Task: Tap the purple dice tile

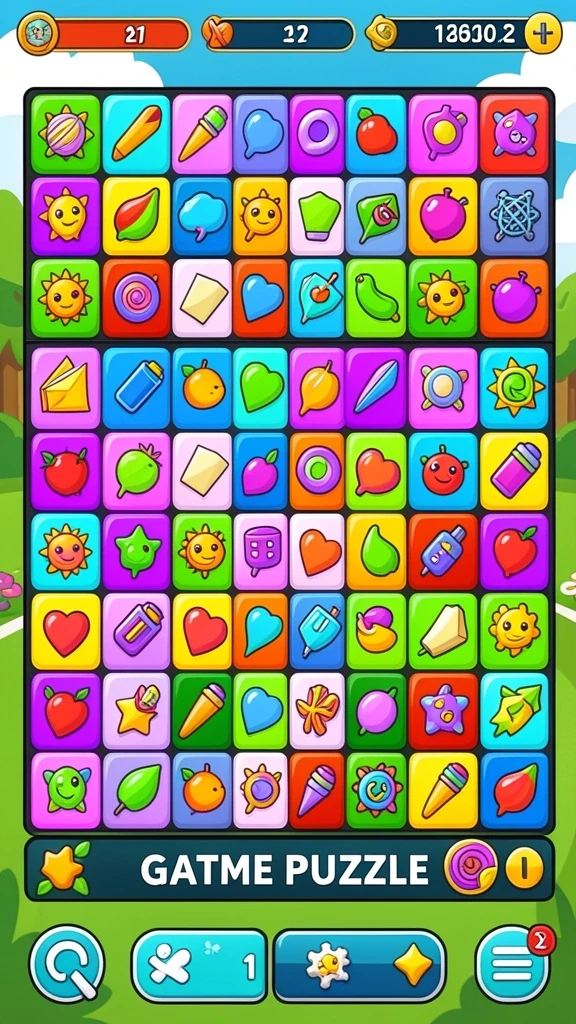Action: [x=261, y=552]
